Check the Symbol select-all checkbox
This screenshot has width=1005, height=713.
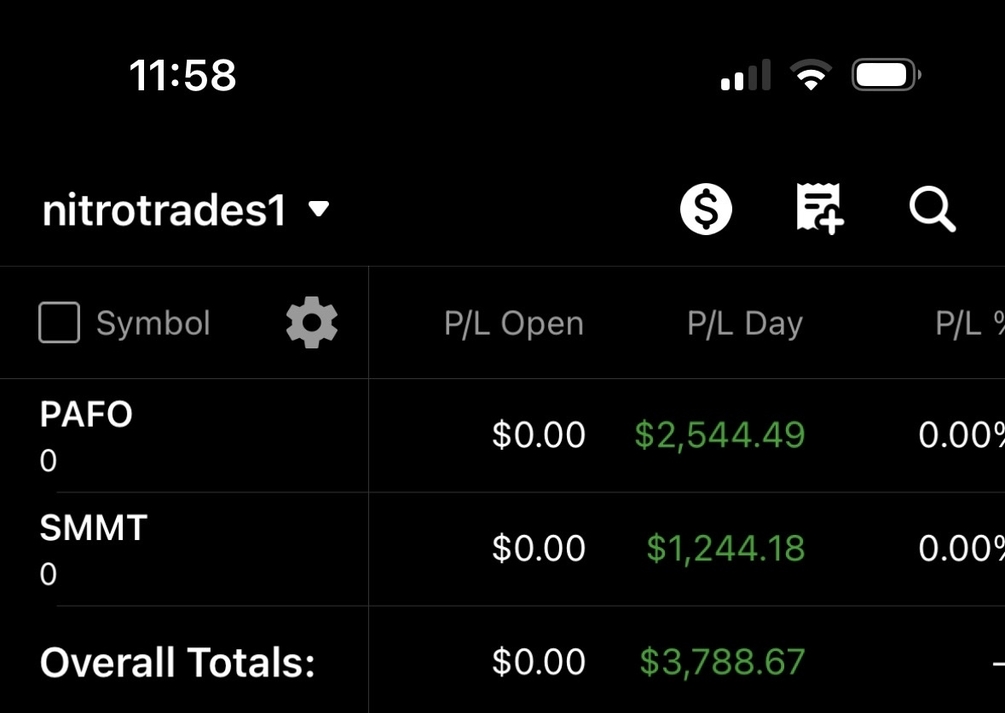click(59, 323)
